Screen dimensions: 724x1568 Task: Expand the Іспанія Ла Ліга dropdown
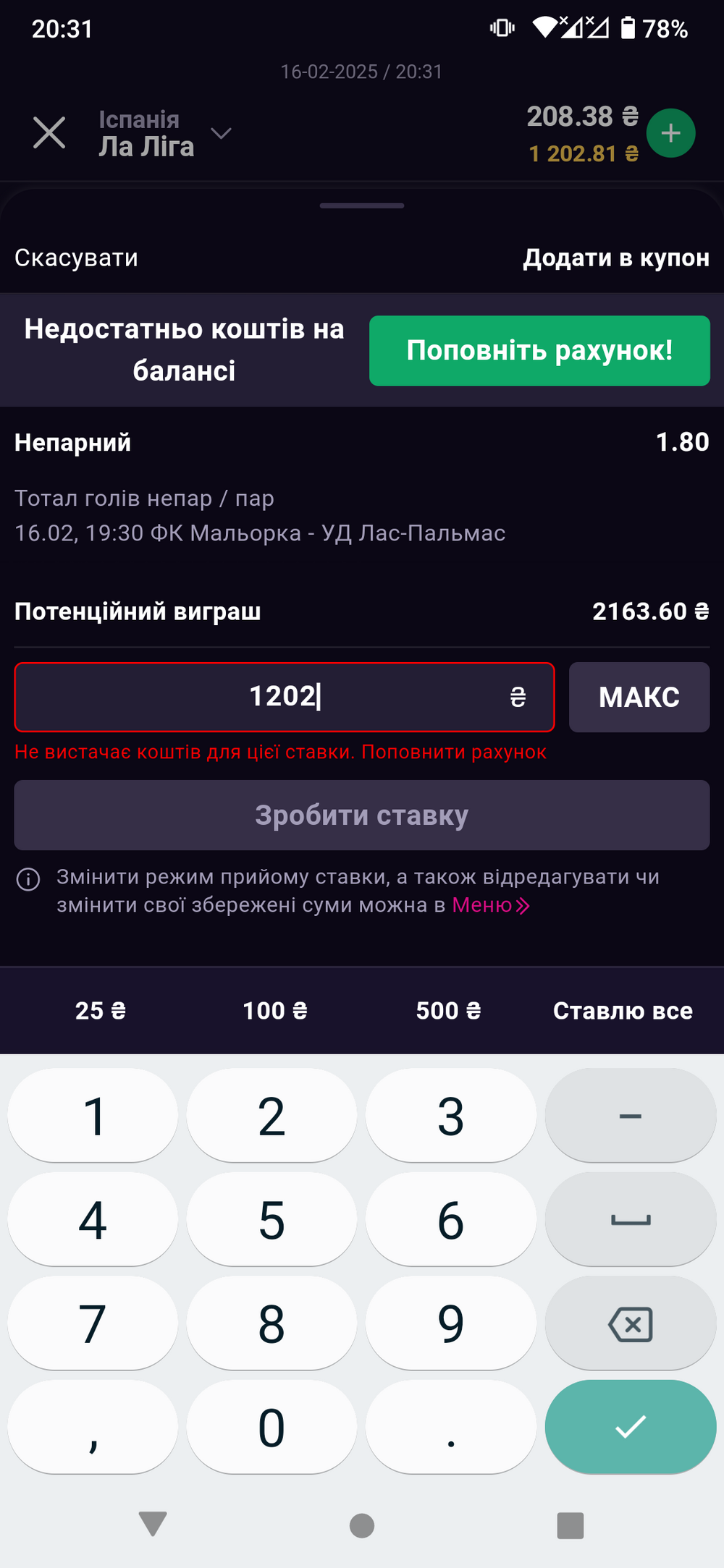pyautogui.click(x=221, y=133)
